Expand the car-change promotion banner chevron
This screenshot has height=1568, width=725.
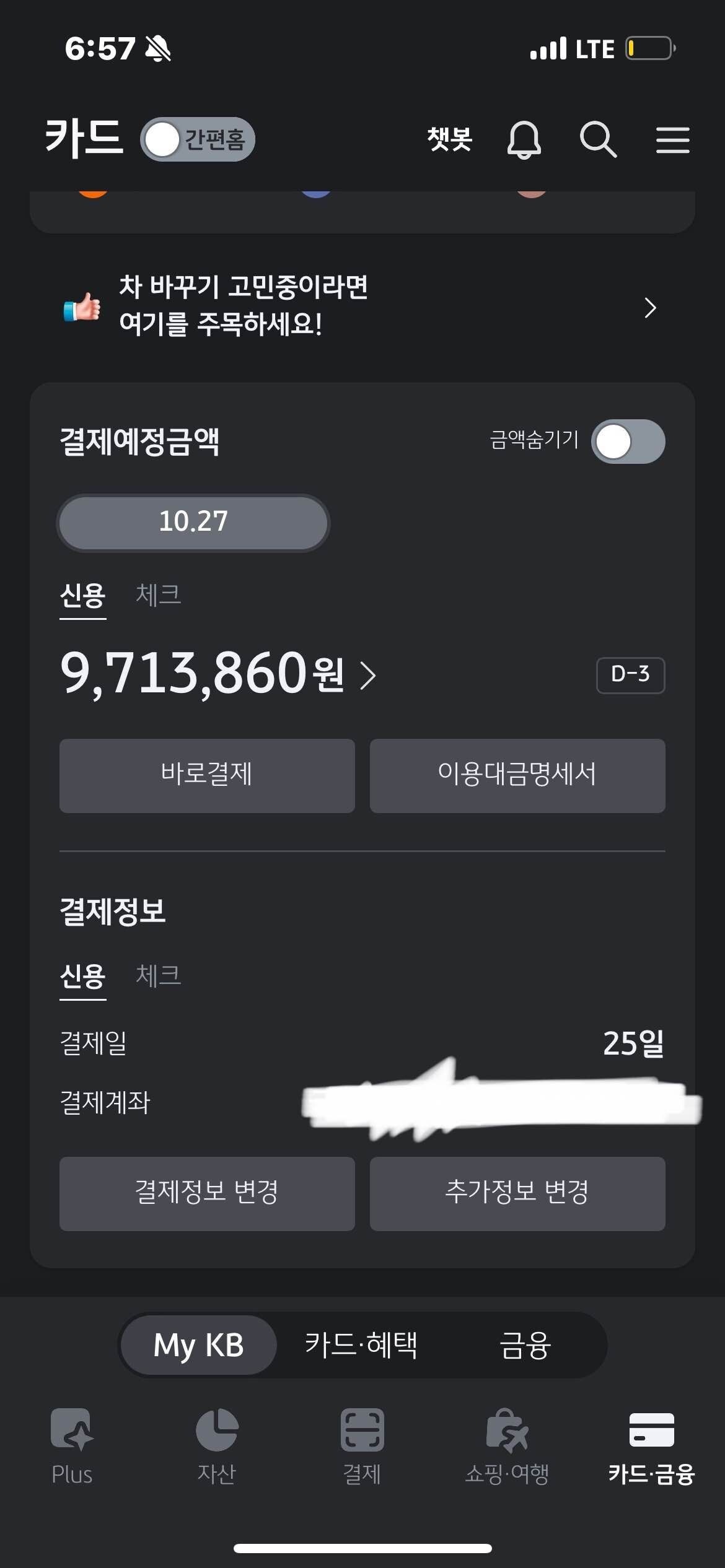pyautogui.click(x=650, y=308)
